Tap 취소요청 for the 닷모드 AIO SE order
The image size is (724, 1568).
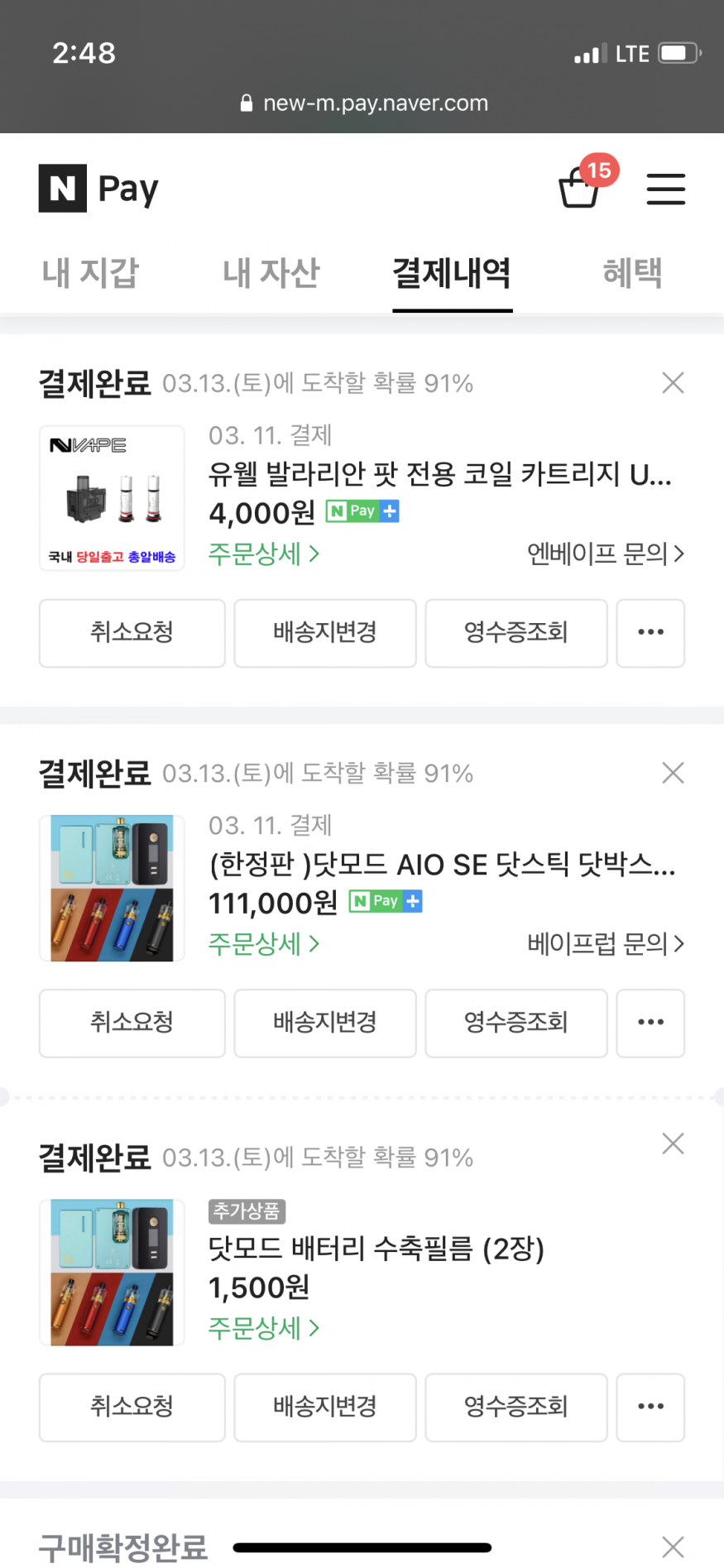[x=132, y=1023]
